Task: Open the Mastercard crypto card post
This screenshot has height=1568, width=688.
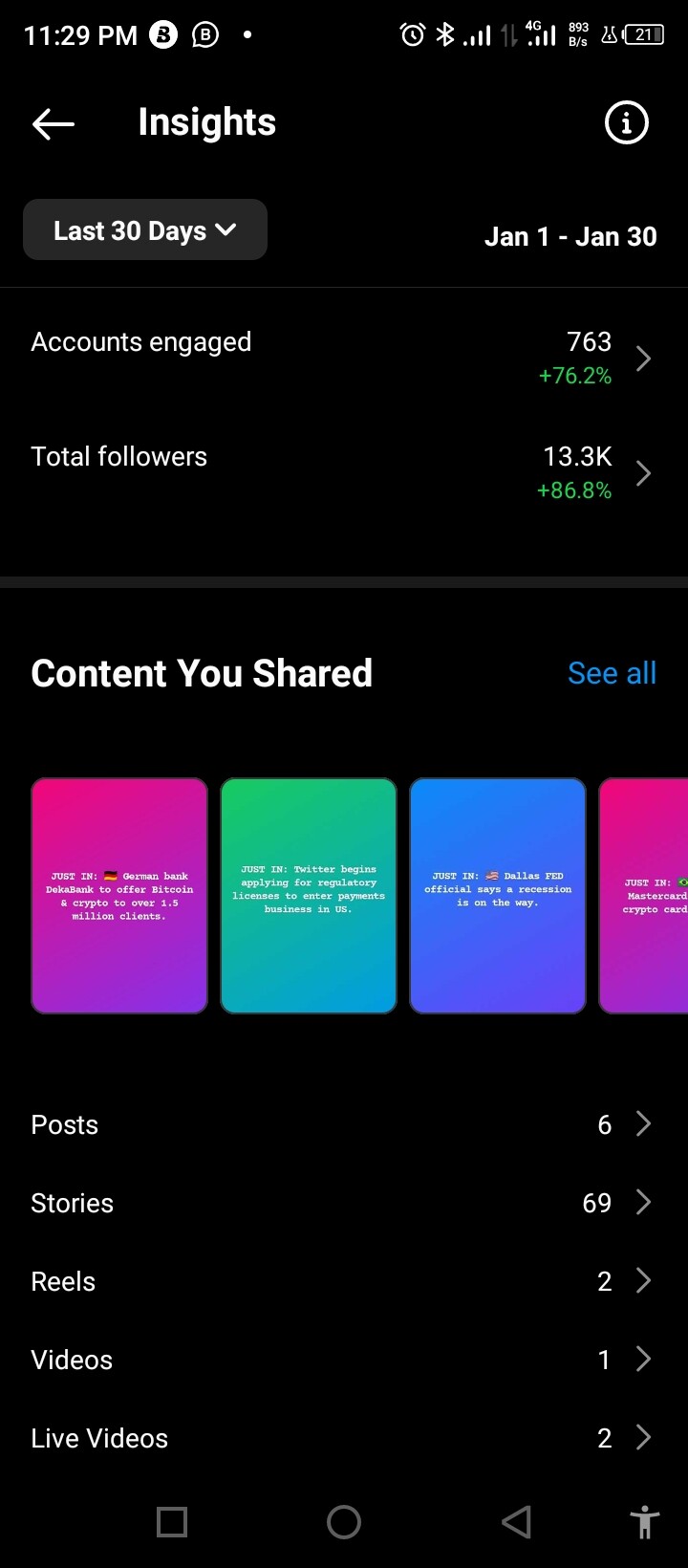Action: tap(645, 896)
